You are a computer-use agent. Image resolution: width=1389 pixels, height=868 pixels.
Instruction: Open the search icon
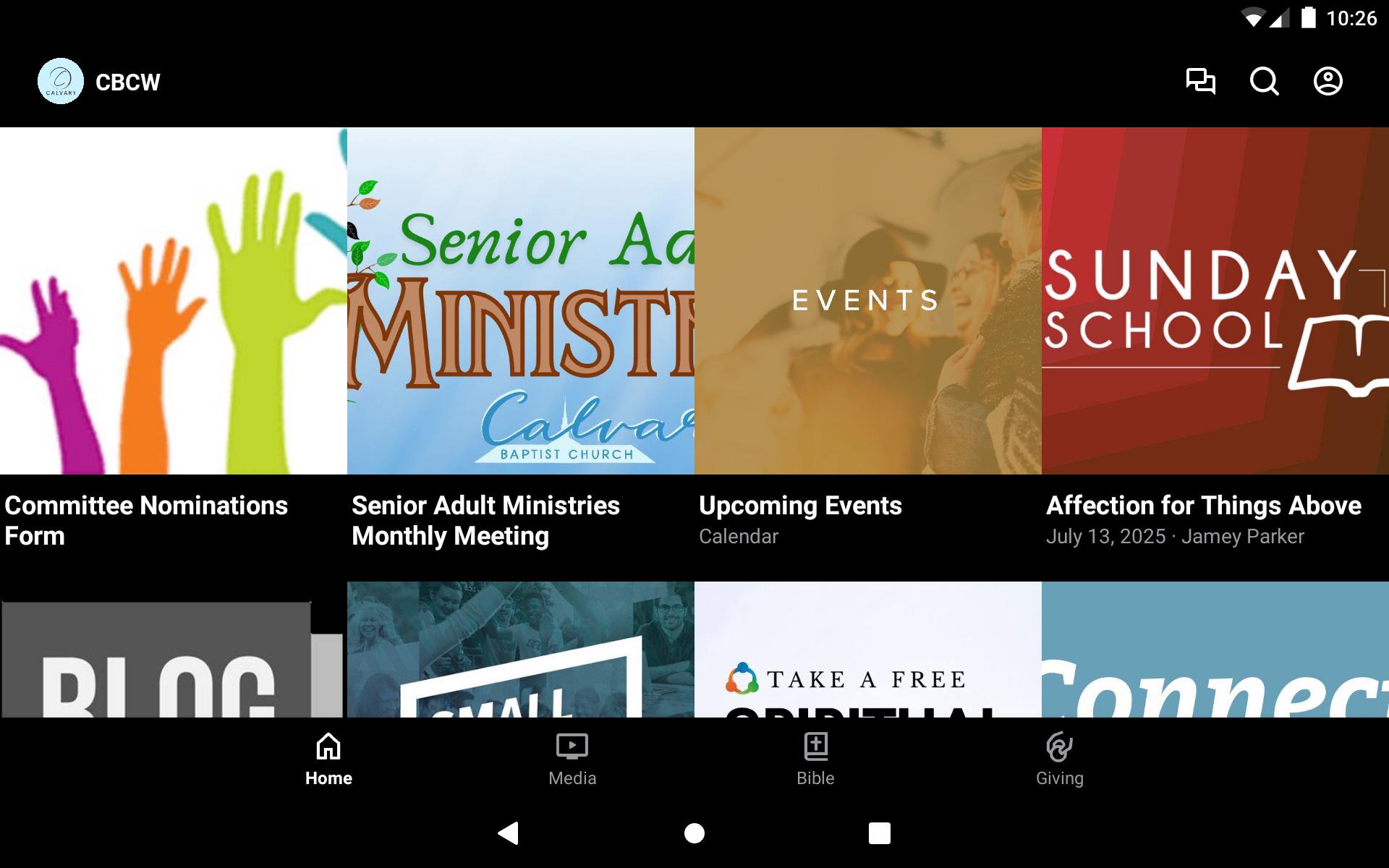tap(1264, 81)
